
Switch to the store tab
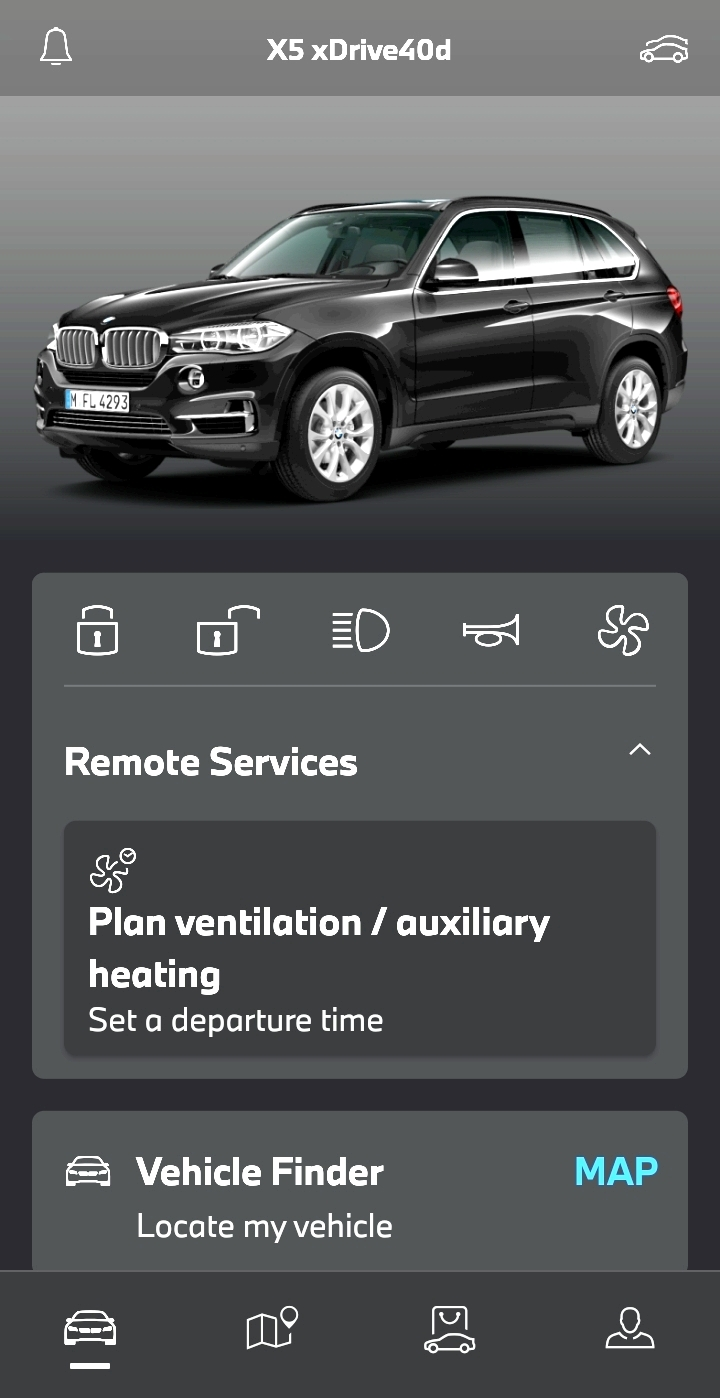(x=450, y=1329)
